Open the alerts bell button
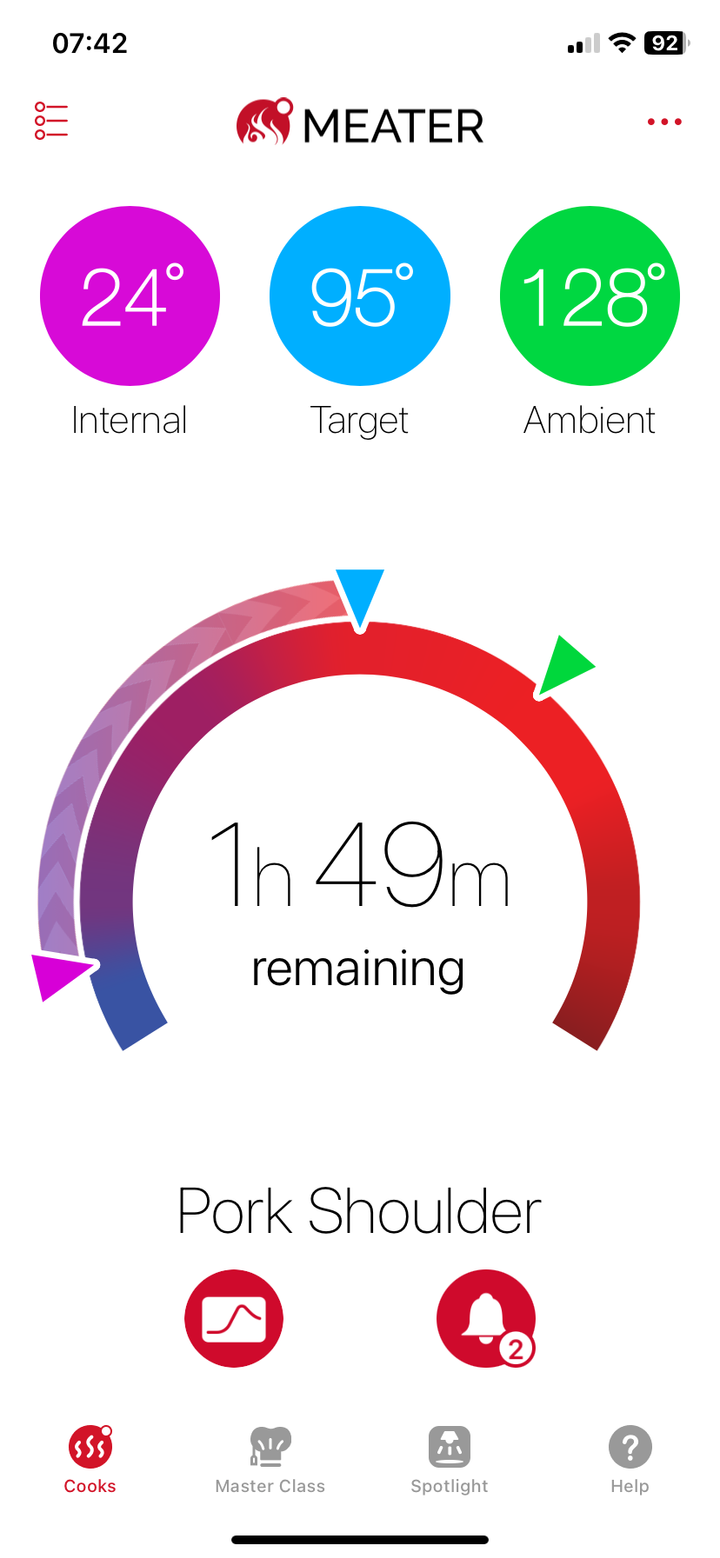This screenshot has width=720, height=1558. [486, 1319]
